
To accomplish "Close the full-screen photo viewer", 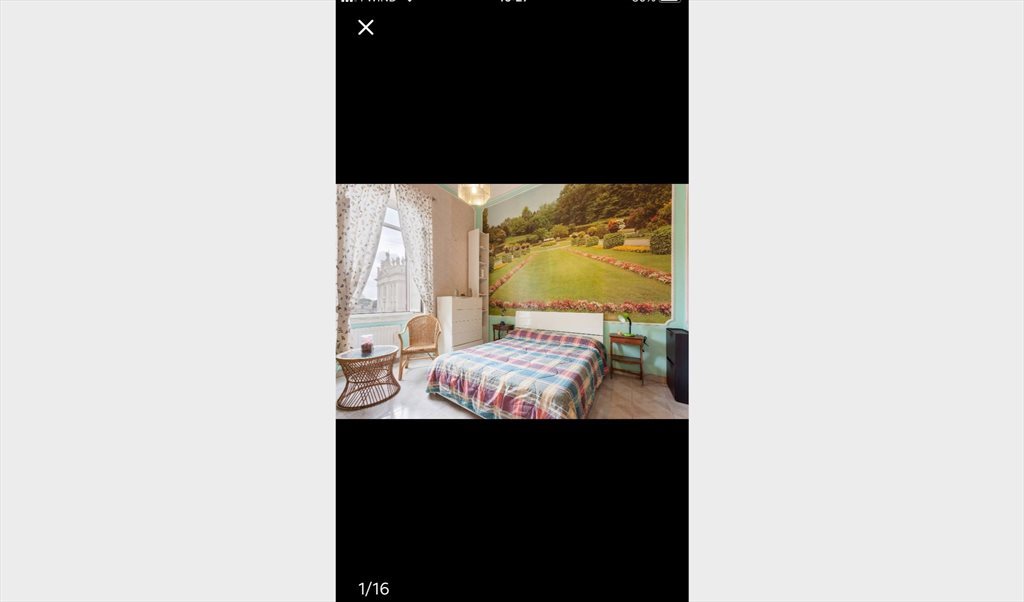I will (x=366, y=28).
